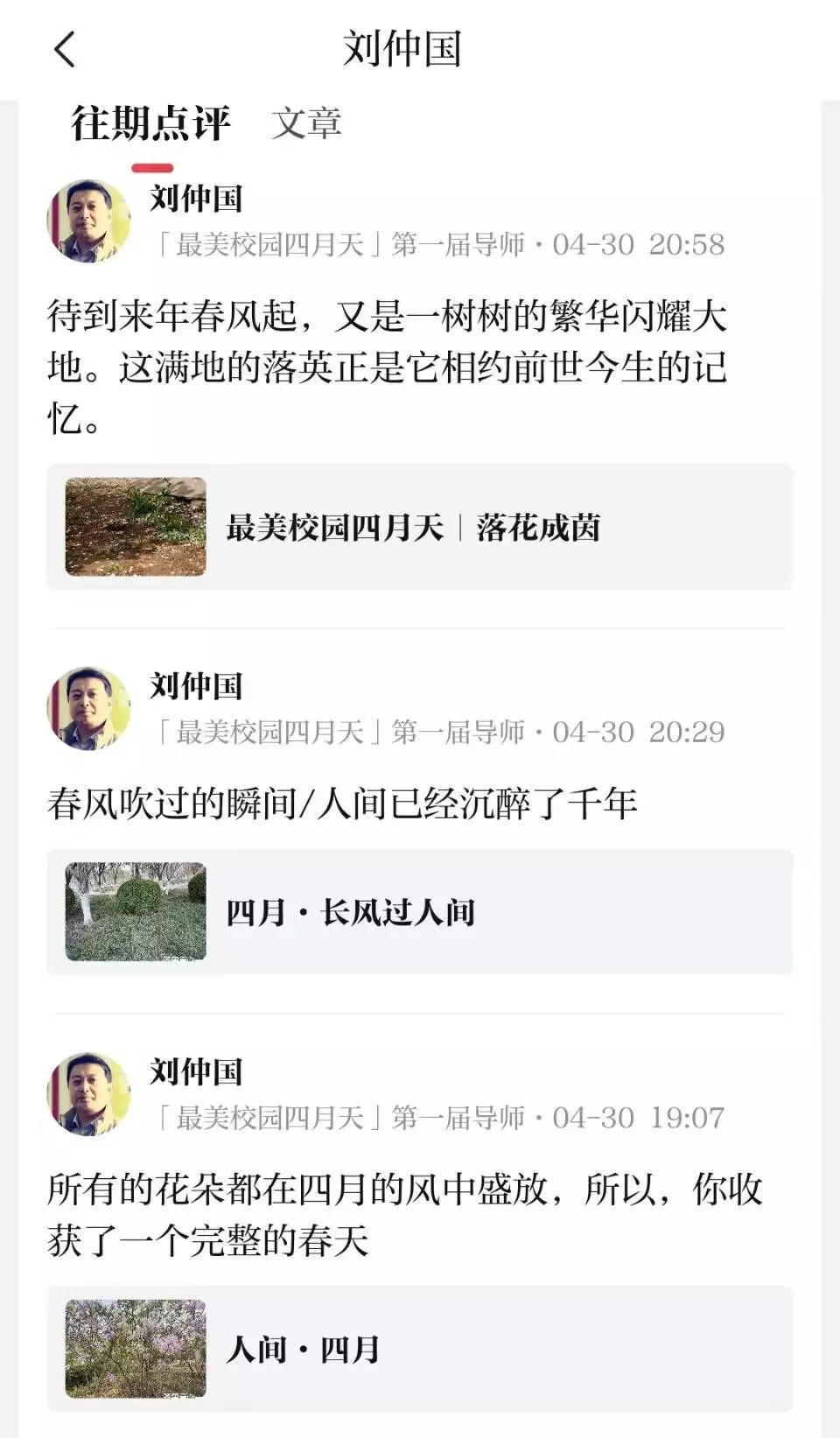Select the 往期点评 tab
Screen dimensions: 840x1438
coord(151,123)
